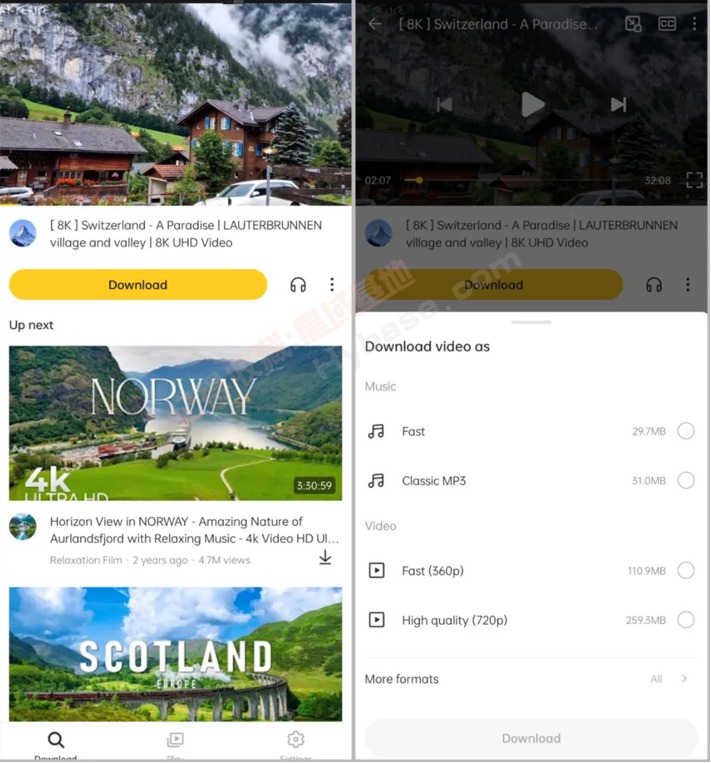
Task: Pick High quality (720p) video
Action: tap(685, 620)
